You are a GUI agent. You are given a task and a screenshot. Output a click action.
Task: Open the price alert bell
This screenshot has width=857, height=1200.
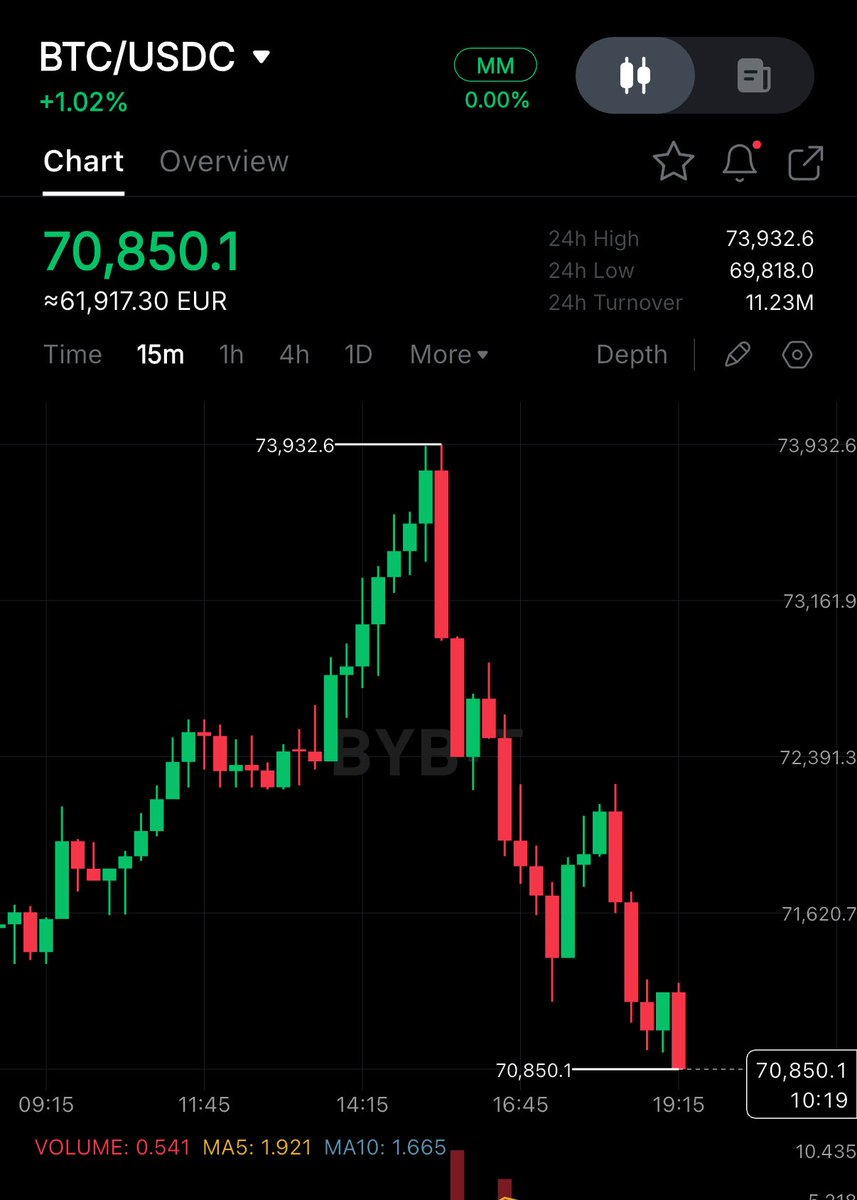pos(739,162)
